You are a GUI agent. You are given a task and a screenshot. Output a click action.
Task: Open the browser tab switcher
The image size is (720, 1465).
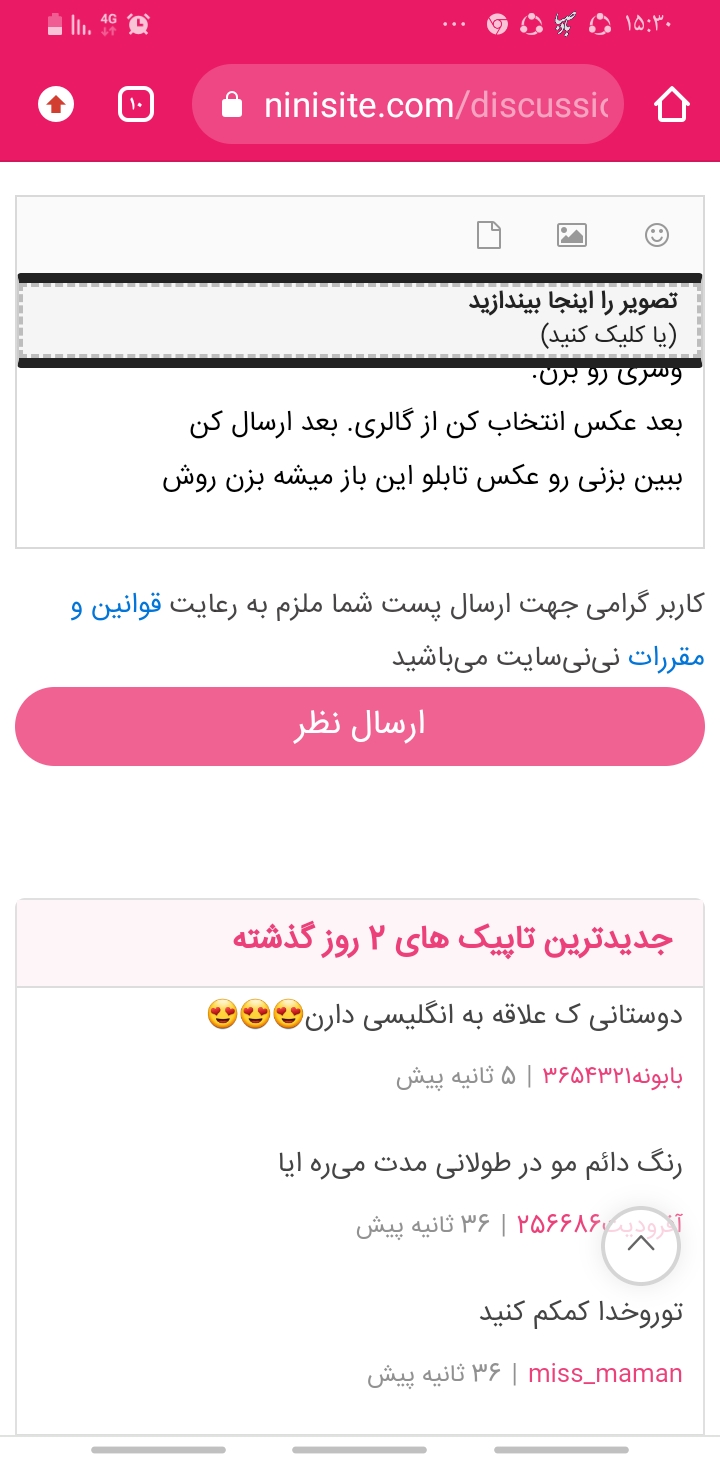click(x=136, y=104)
